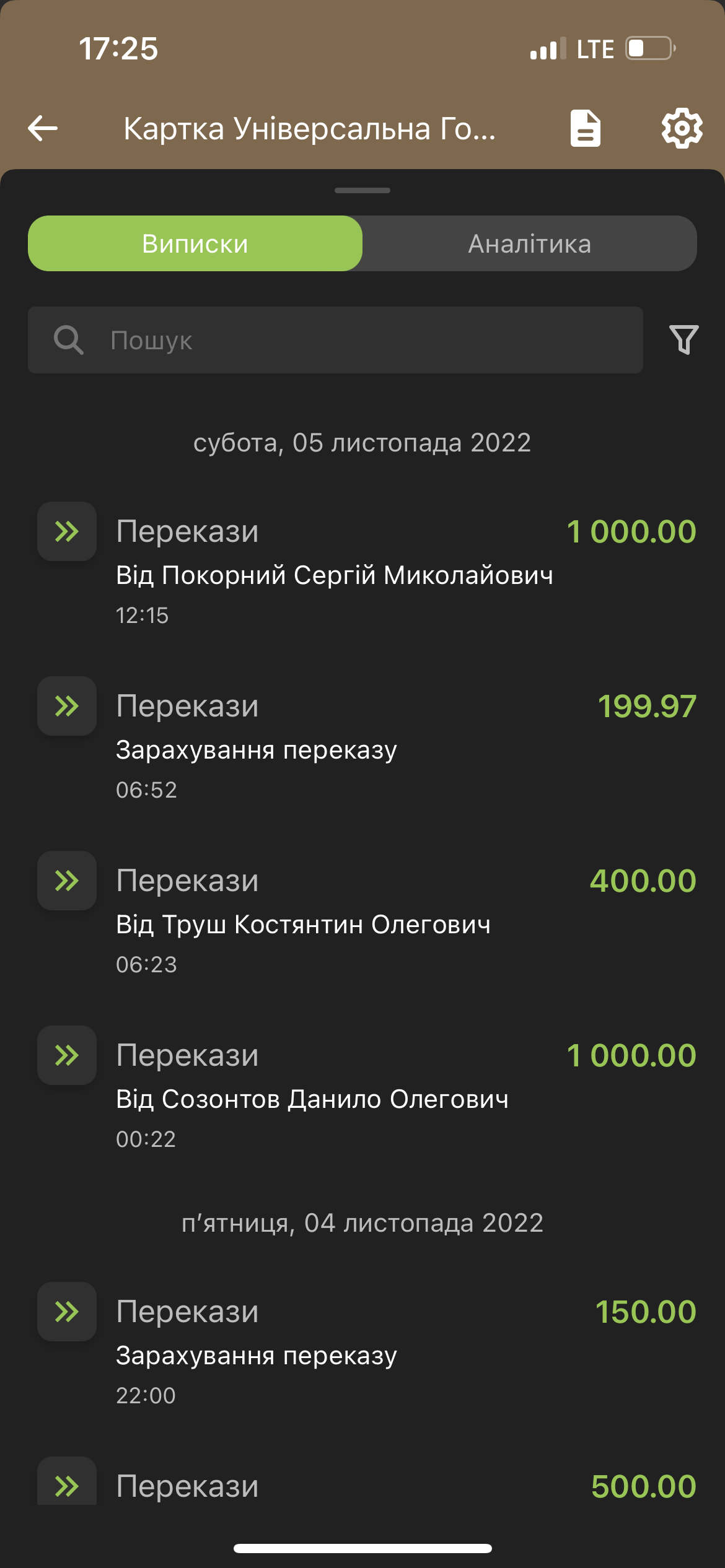Viewport: 725px width, 1568px height.
Task: Open the transactions filter funnel
Action: 683,340
